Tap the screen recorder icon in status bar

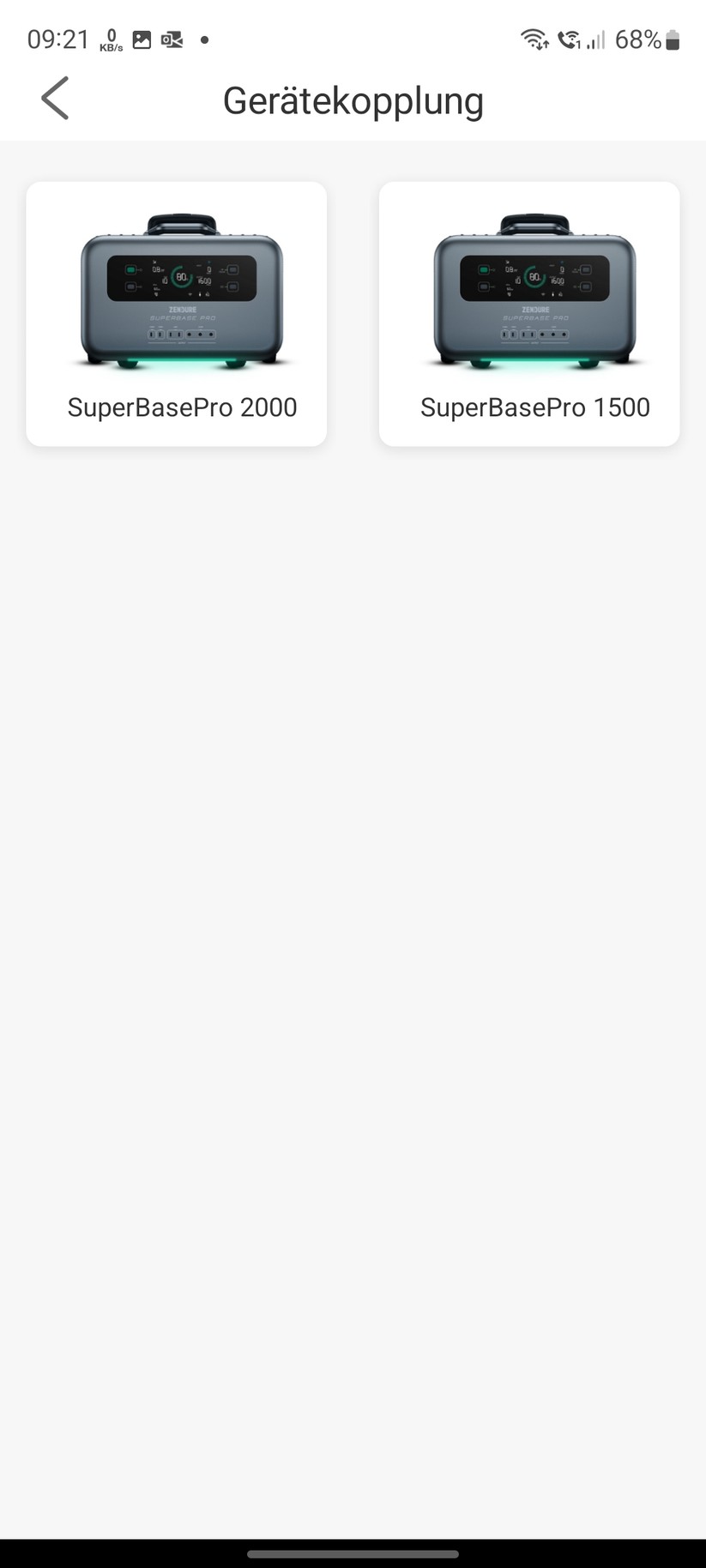point(171,39)
